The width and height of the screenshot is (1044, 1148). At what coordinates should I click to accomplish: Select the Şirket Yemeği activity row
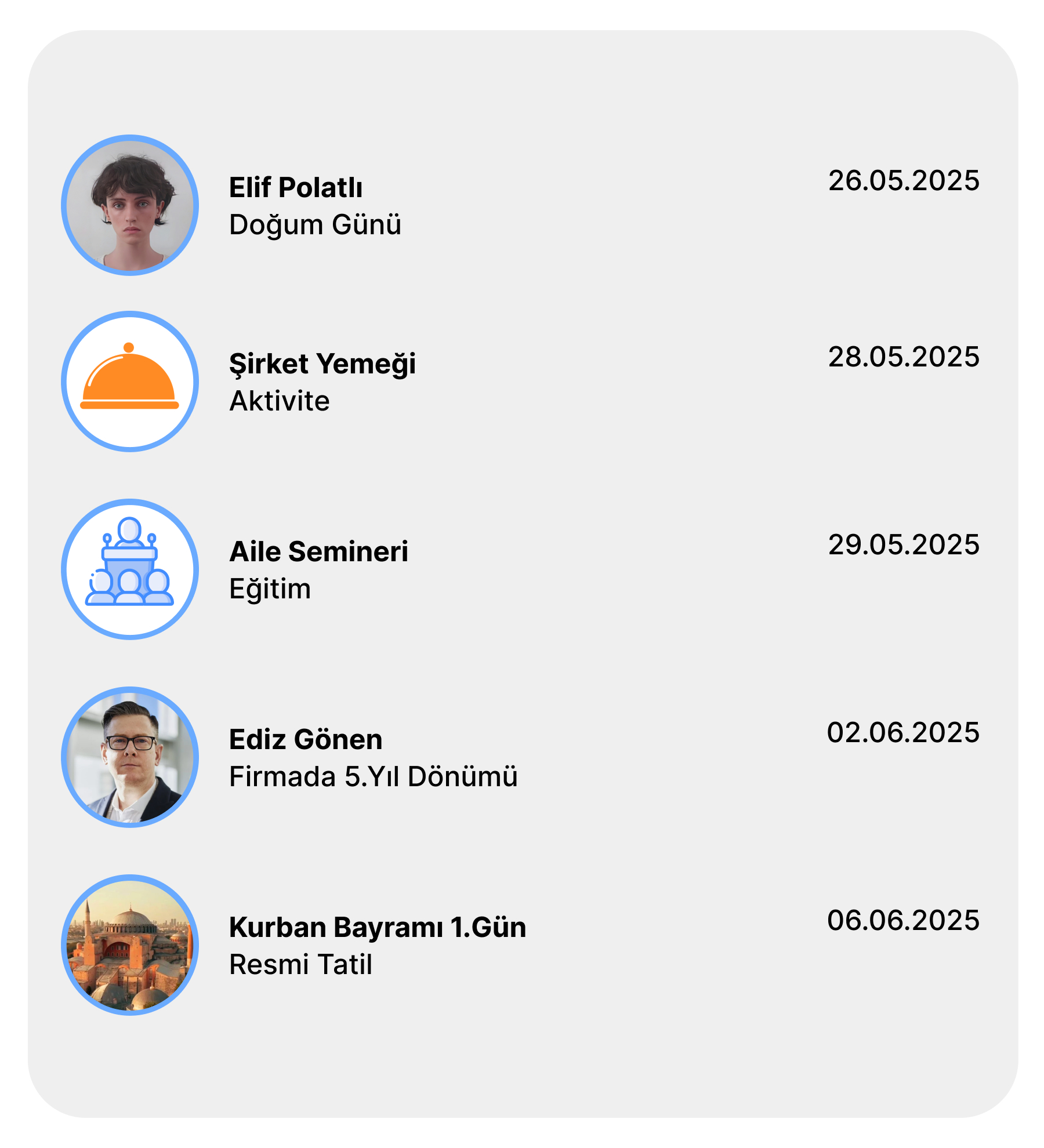click(322, 382)
